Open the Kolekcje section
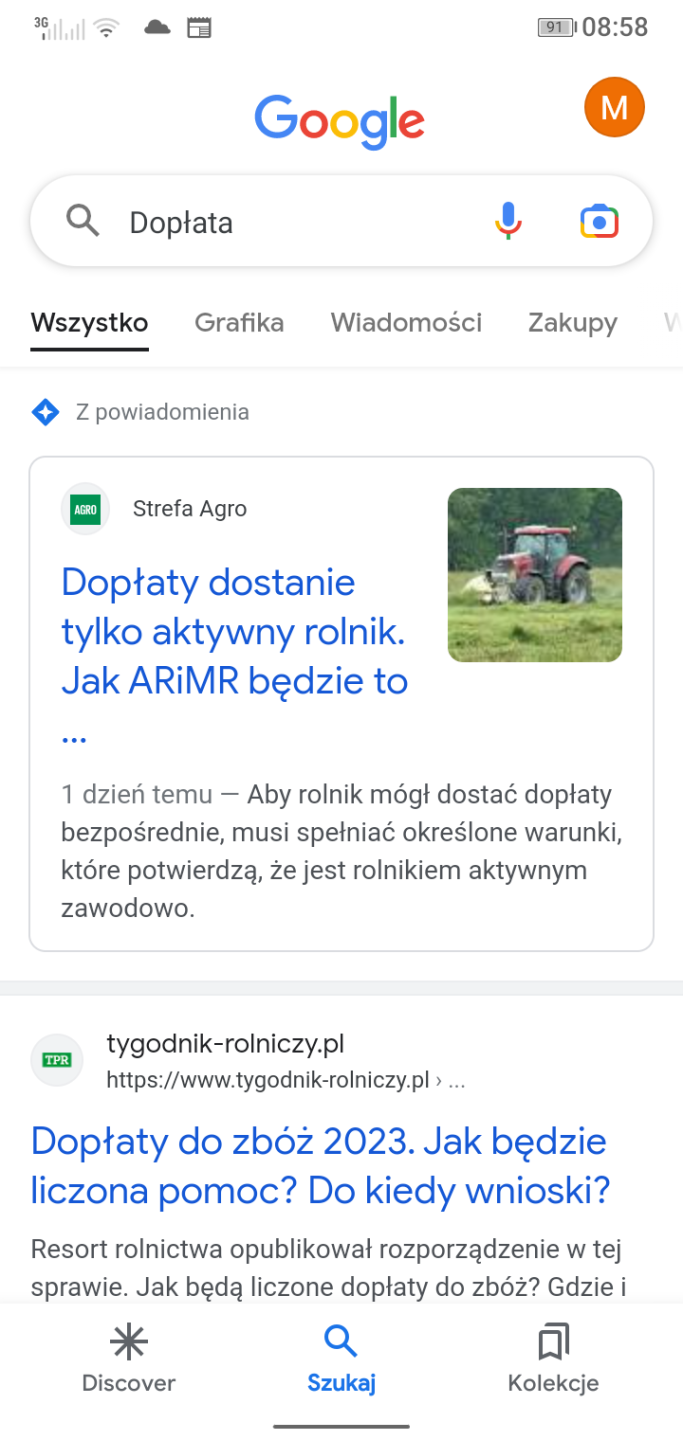This screenshot has height=1440, width=683. 553,1360
